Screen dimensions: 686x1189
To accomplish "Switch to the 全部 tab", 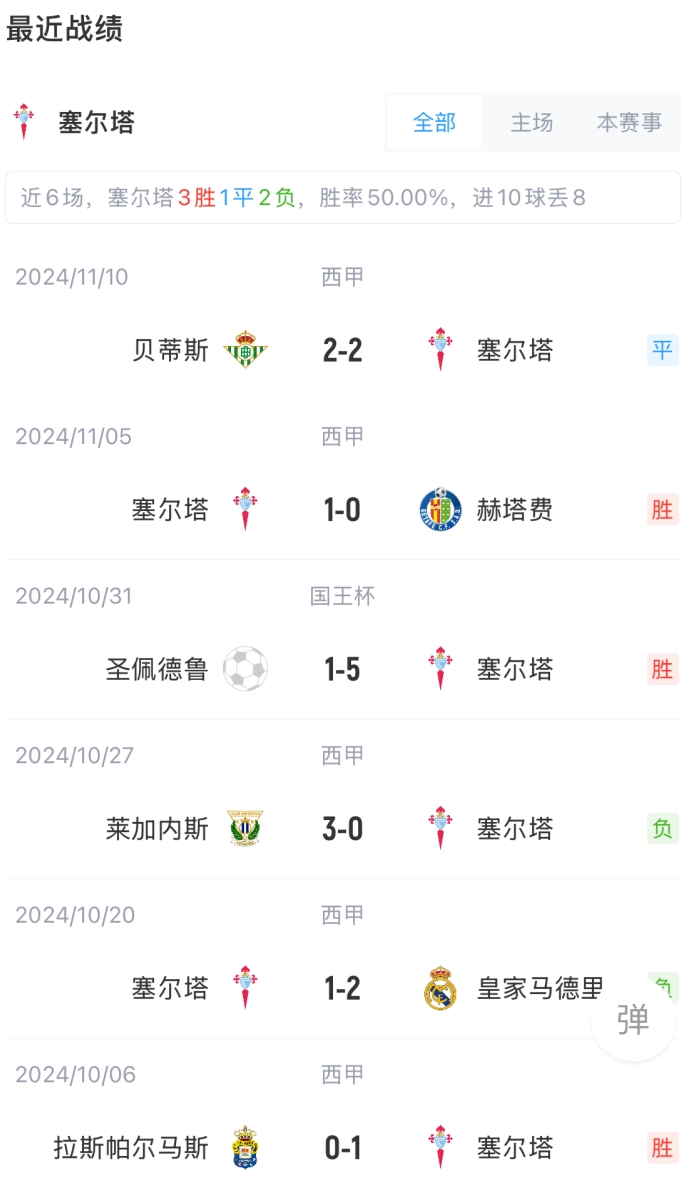I will (434, 122).
